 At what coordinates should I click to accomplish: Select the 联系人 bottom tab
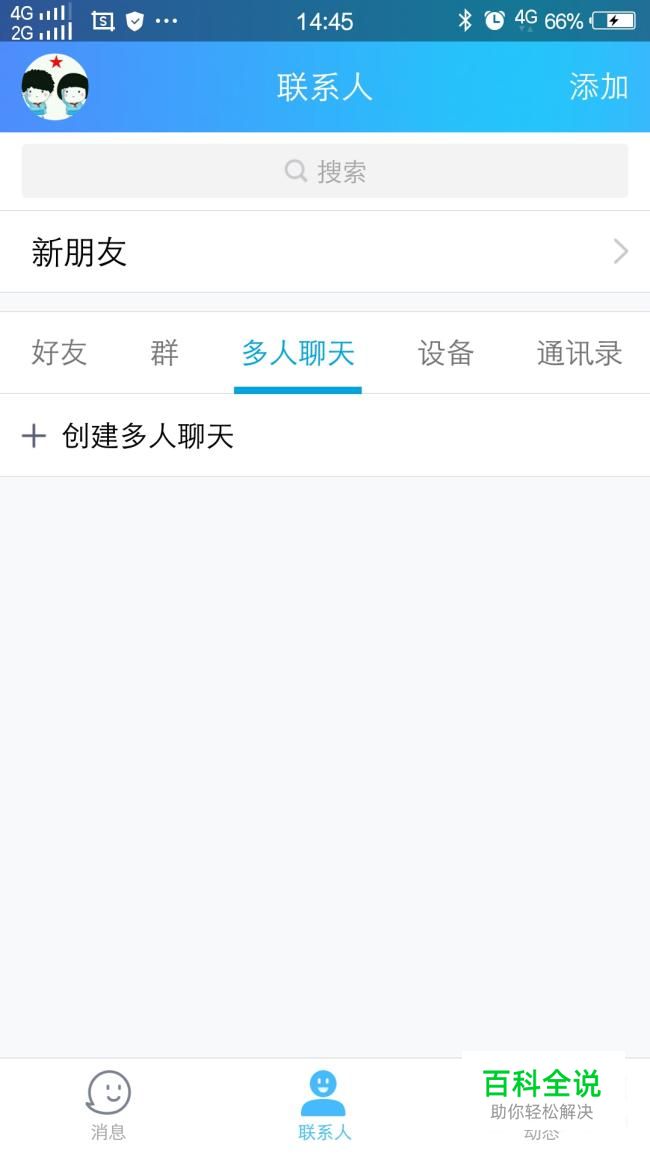(324, 1105)
